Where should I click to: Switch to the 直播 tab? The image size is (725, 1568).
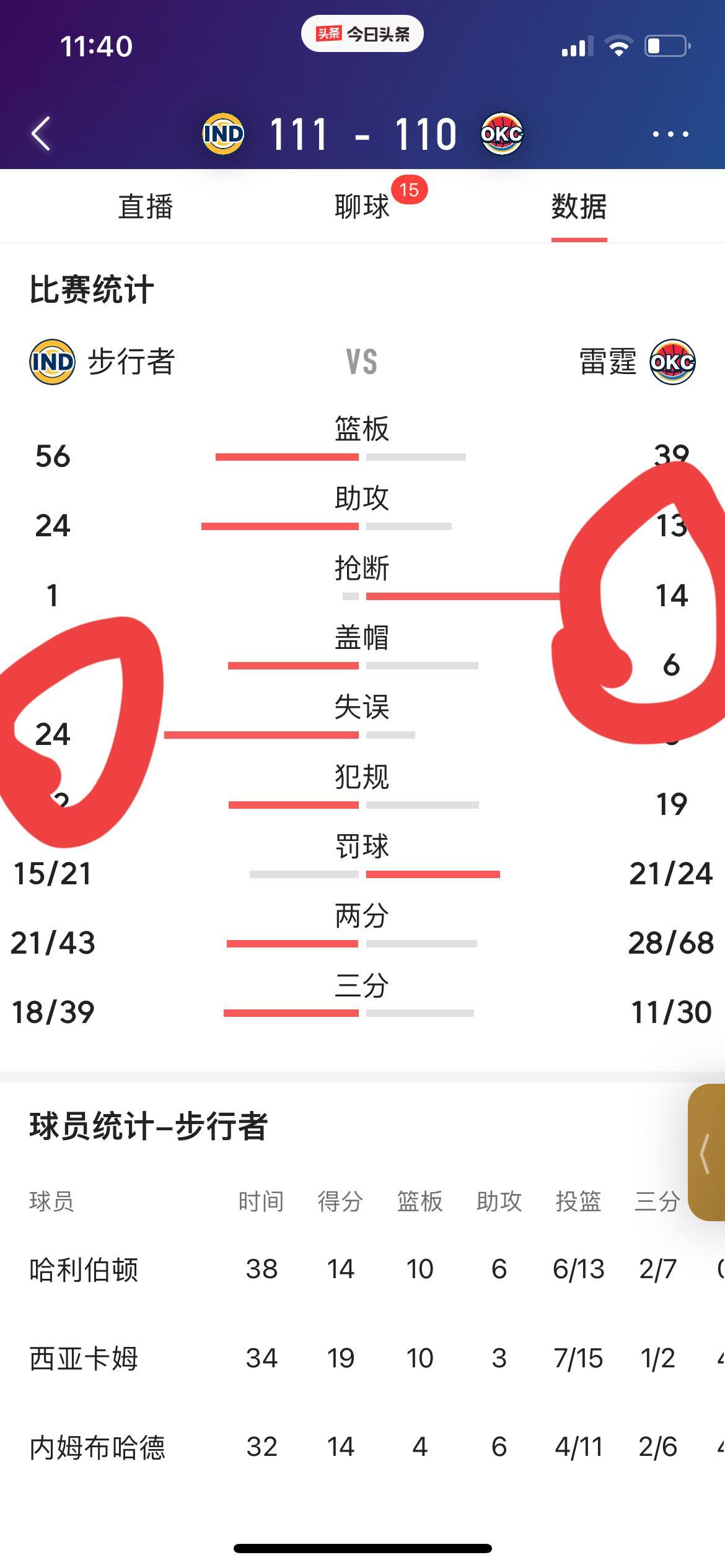(x=145, y=207)
